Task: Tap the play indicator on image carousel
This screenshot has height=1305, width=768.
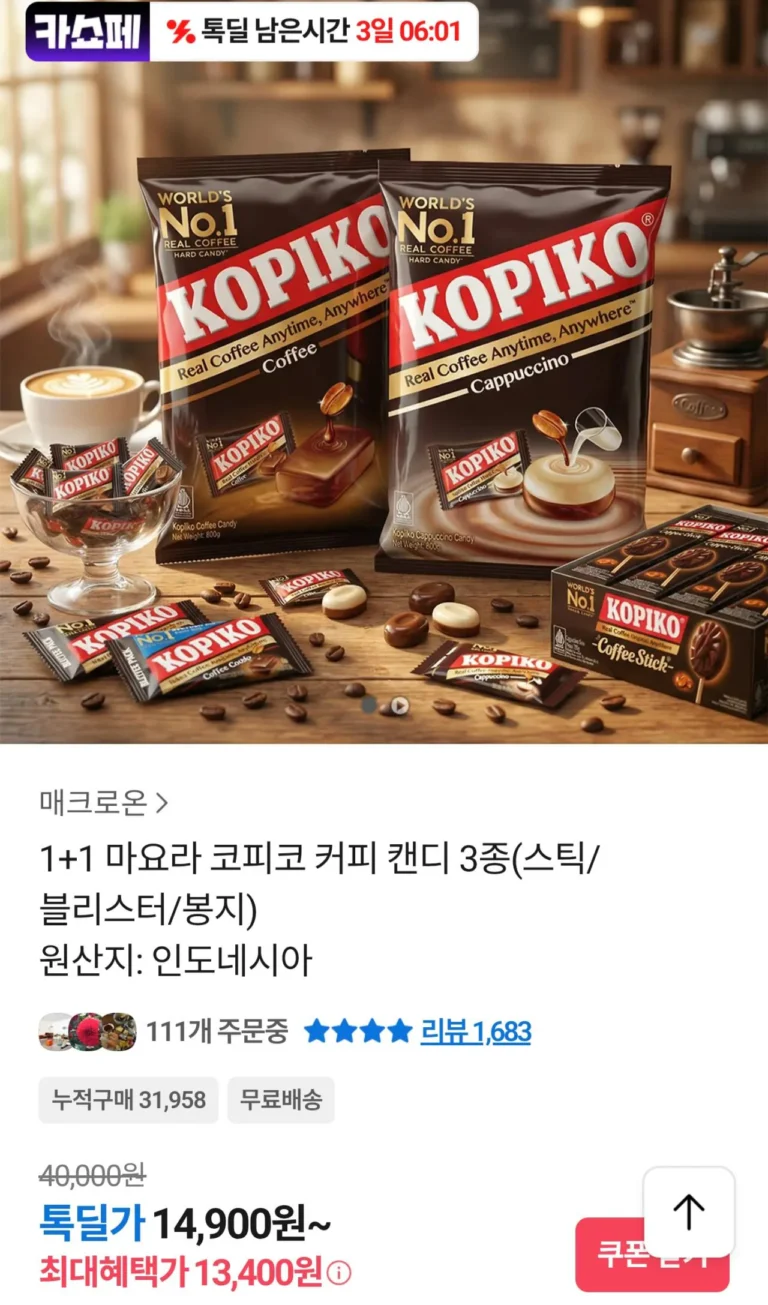Action: click(x=399, y=706)
